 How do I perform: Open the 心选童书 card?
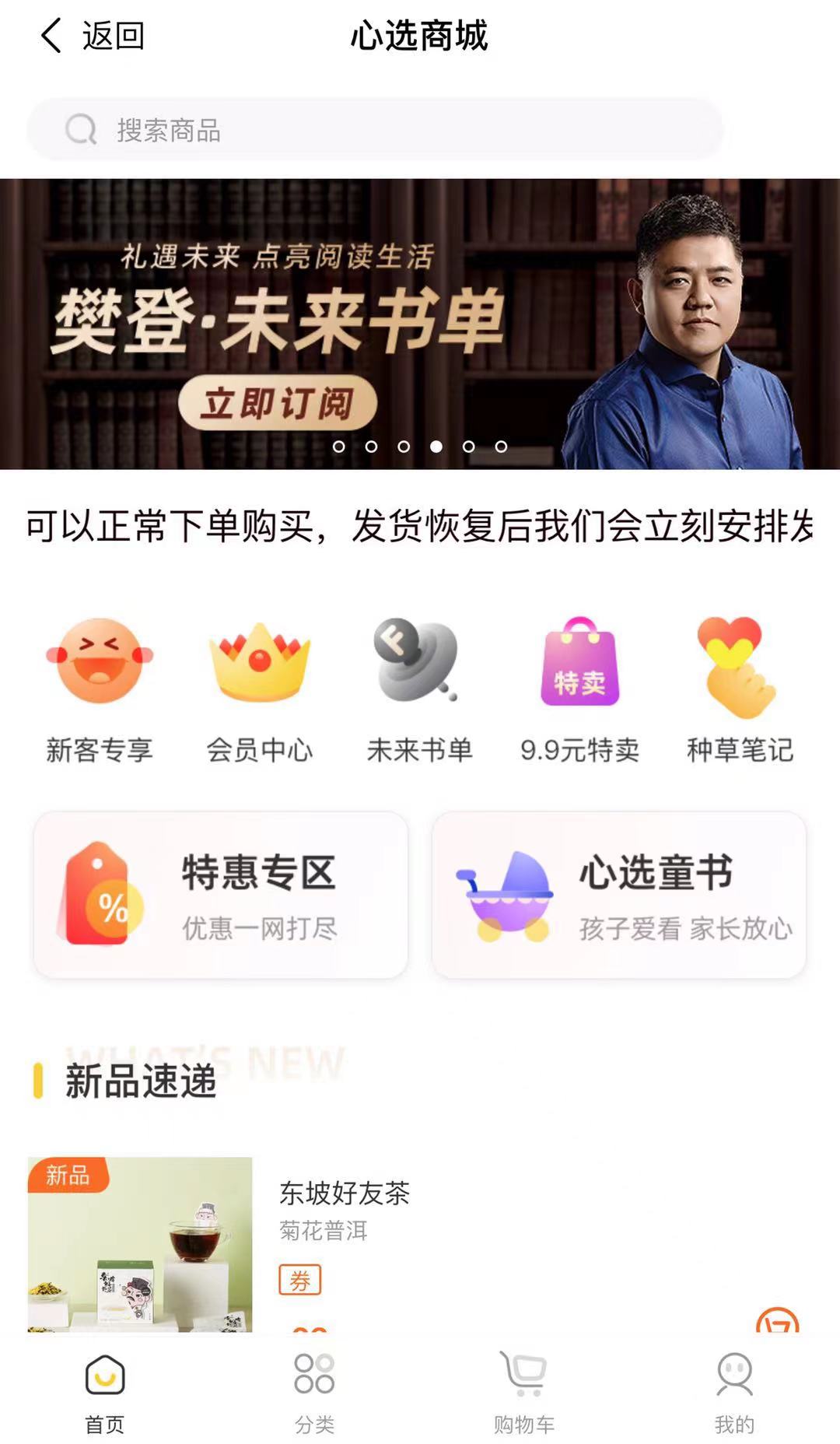pos(619,895)
